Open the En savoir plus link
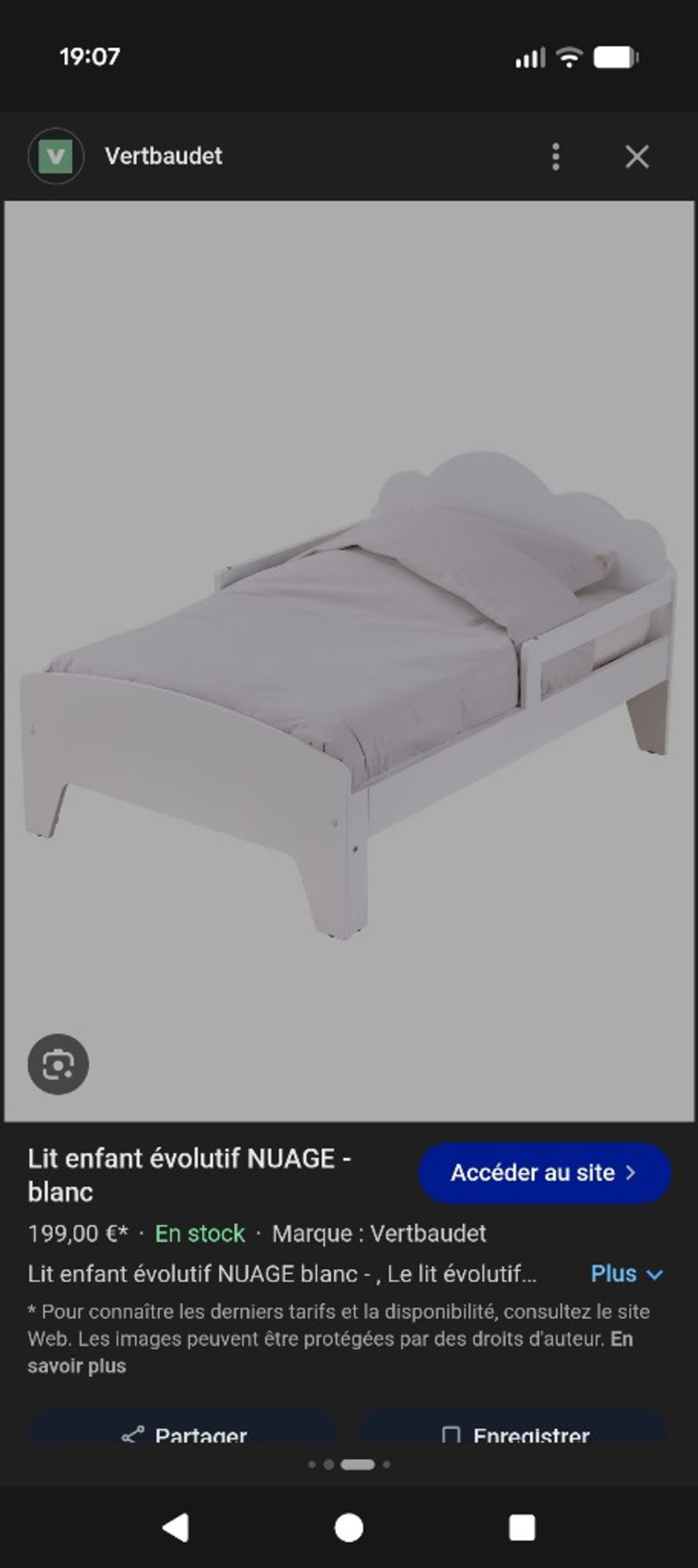 click(x=330, y=1352)
